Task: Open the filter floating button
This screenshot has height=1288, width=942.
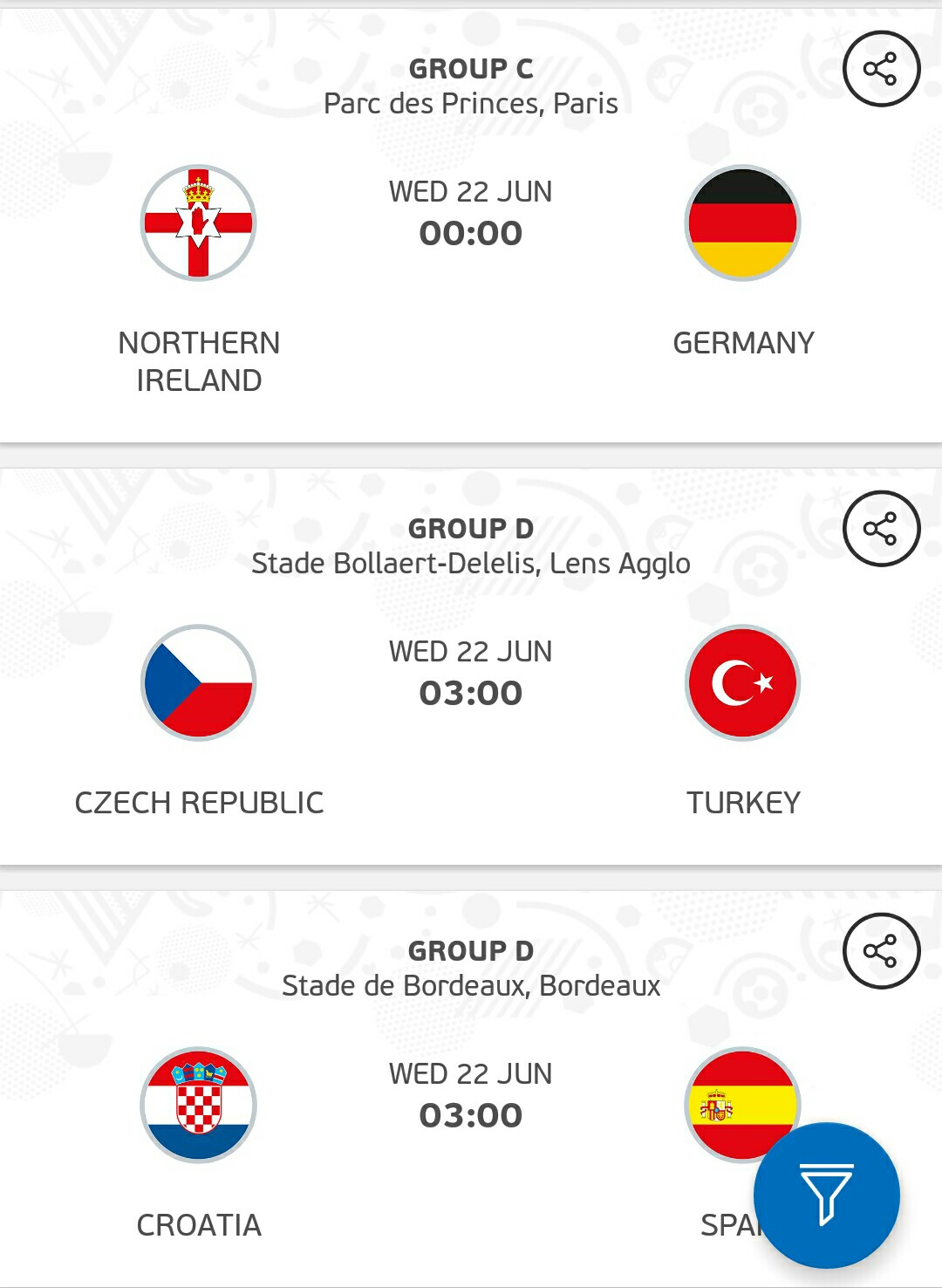Action: [826, 1195]
